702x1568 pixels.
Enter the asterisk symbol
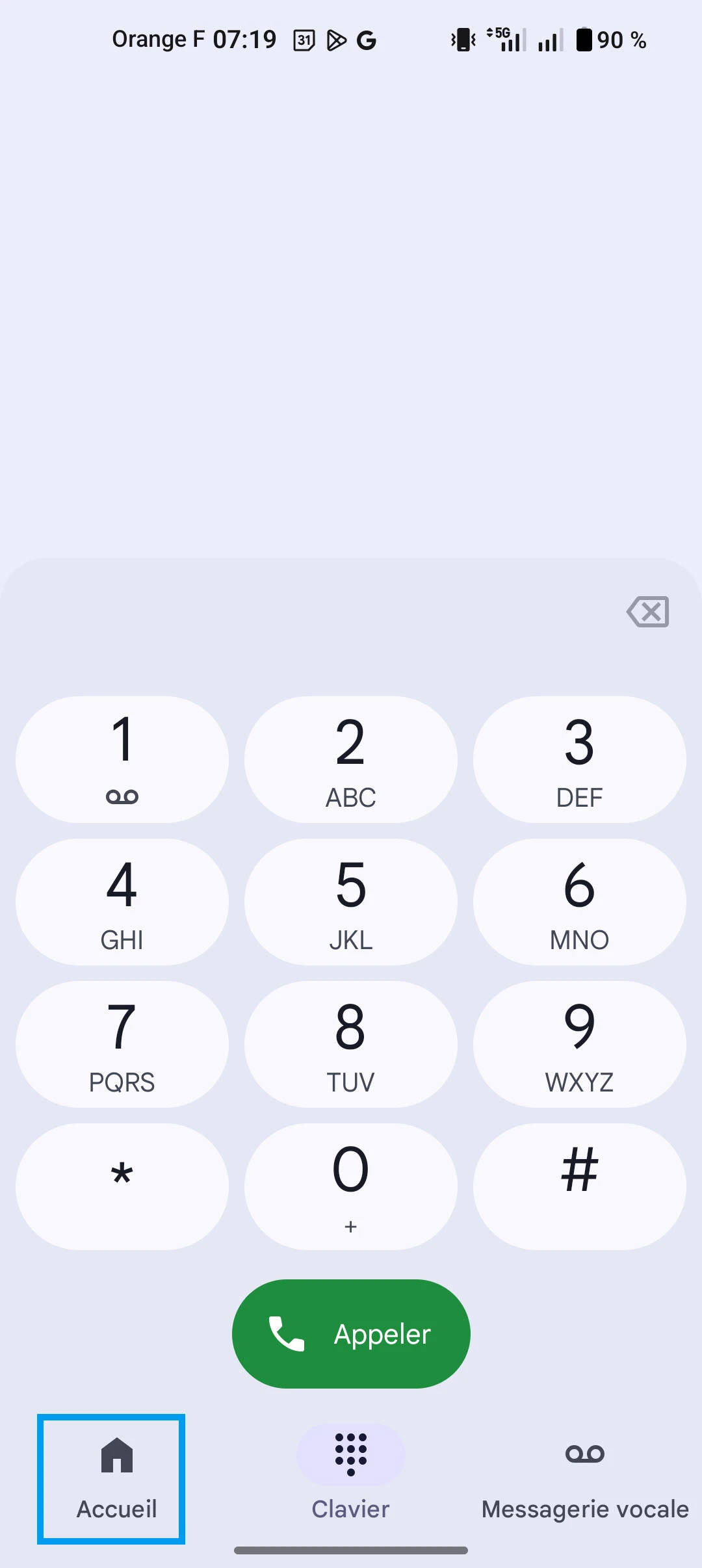(122, 1186)
